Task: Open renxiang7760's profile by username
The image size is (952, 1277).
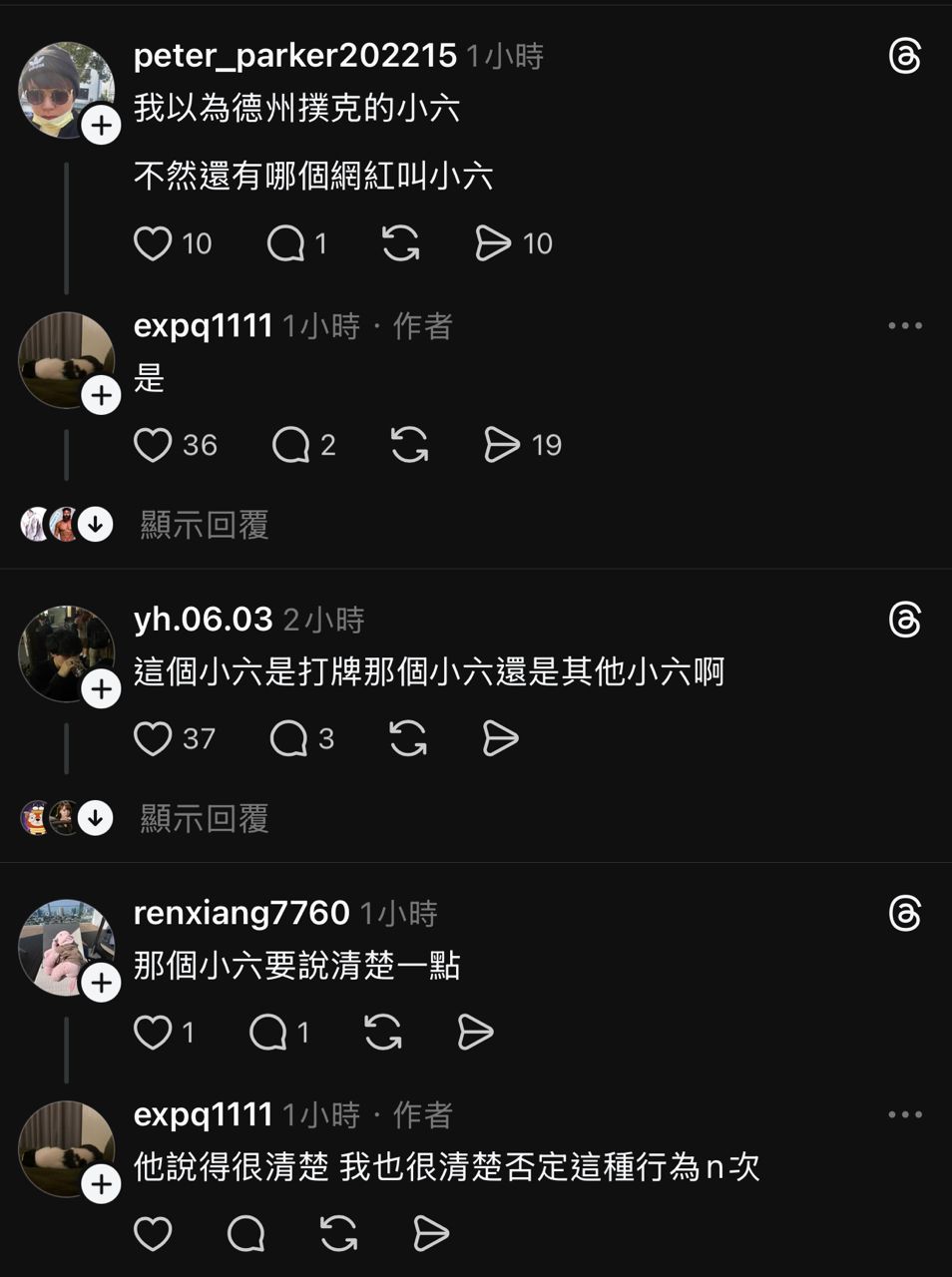Action: click(241, 913)
